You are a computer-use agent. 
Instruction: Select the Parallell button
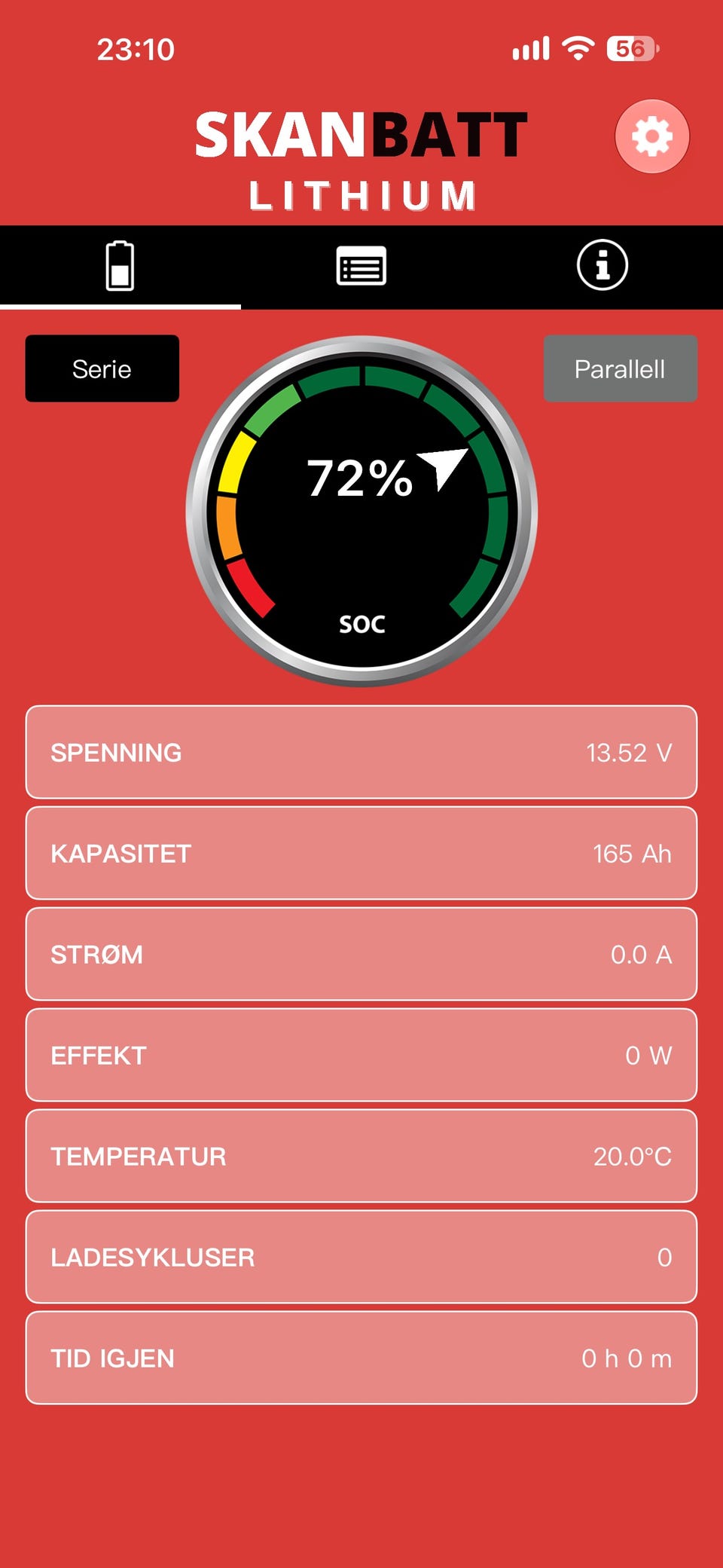[x=621, y=368]
